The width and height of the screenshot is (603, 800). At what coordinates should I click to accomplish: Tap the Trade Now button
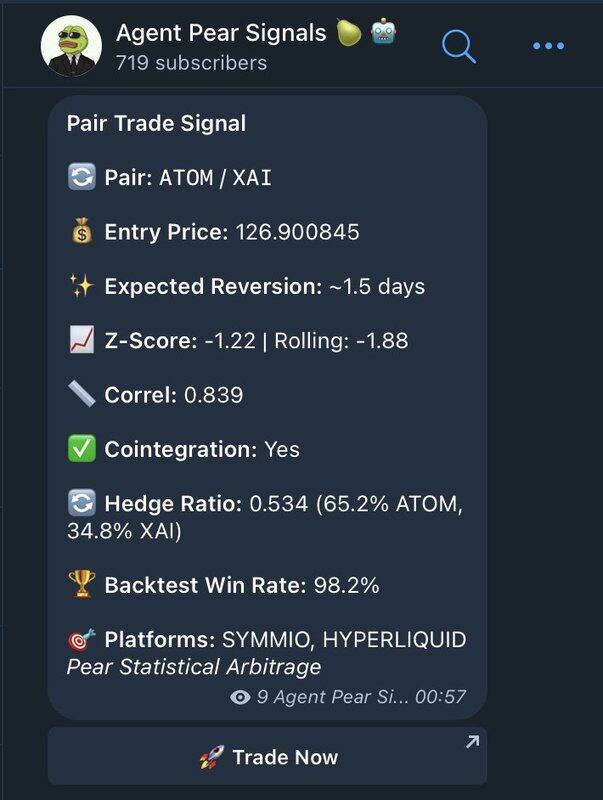(x=267, y=757)
